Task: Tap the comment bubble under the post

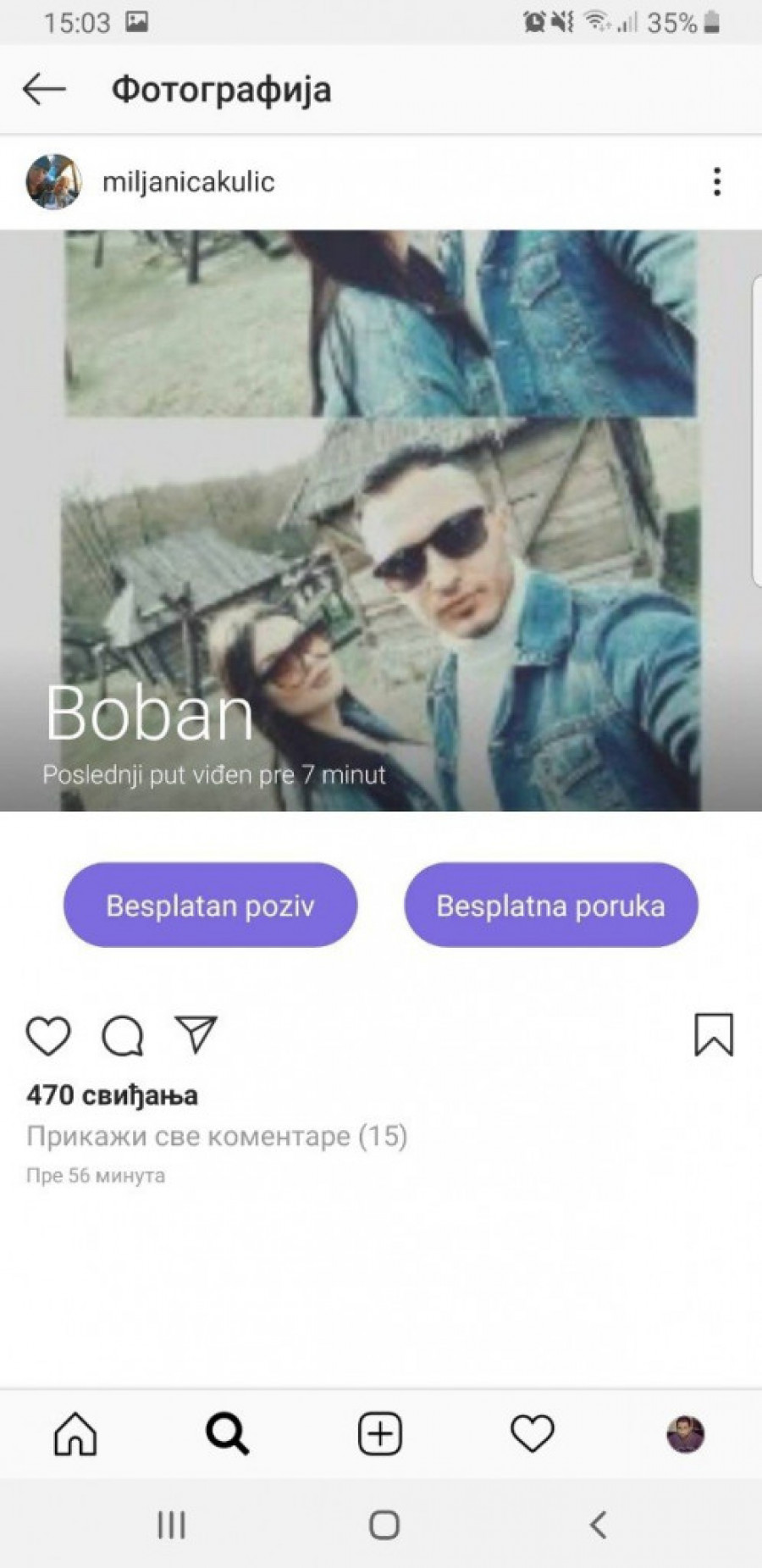Action: coord(123,1035)
